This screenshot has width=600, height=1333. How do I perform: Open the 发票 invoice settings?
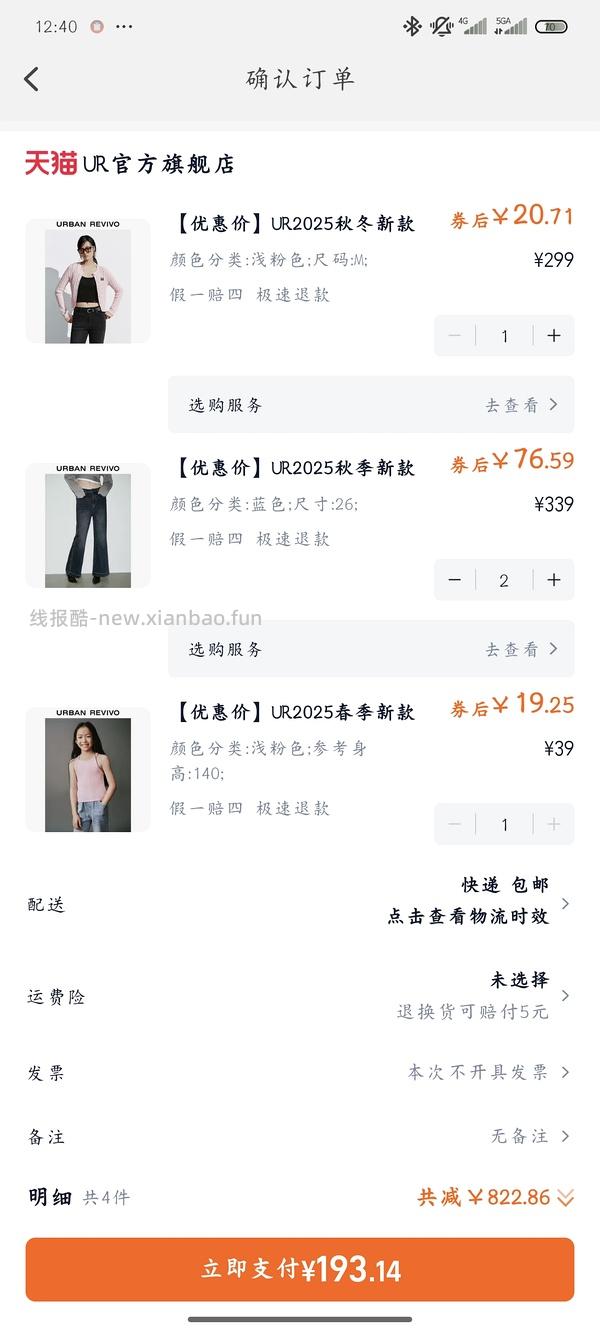coord(300,1073)
